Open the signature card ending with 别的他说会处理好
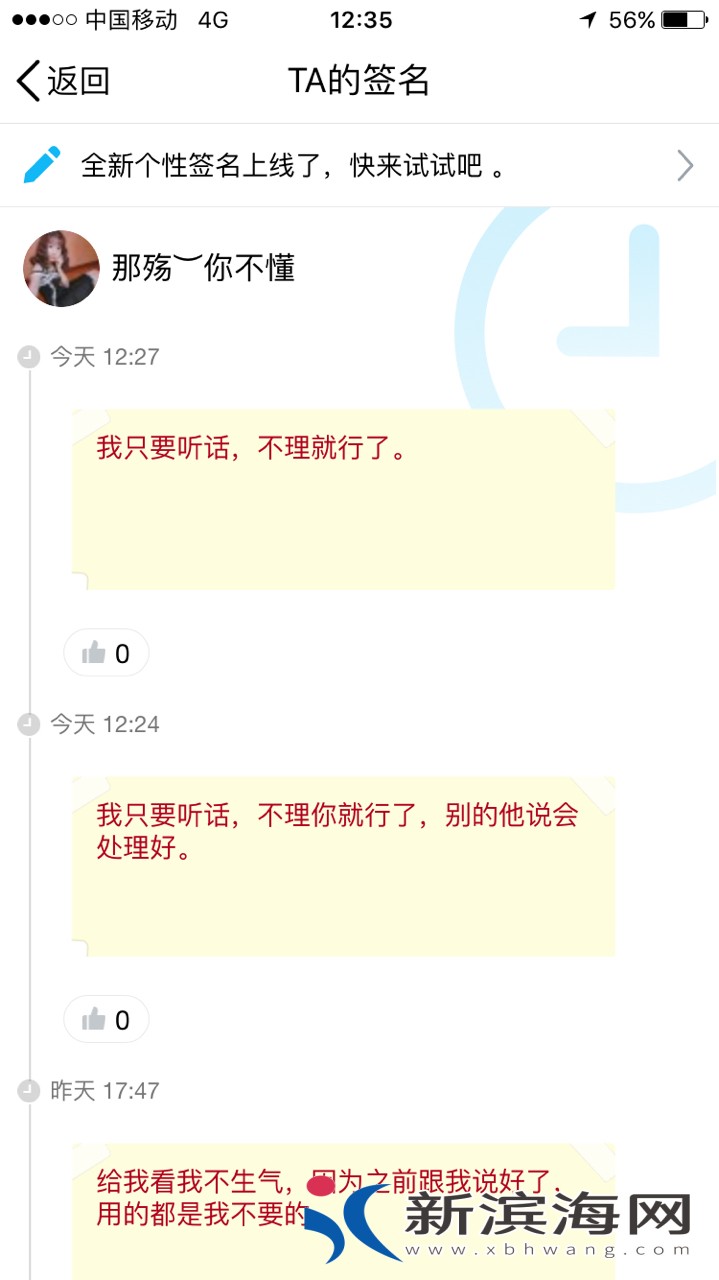 click(343, 865)
